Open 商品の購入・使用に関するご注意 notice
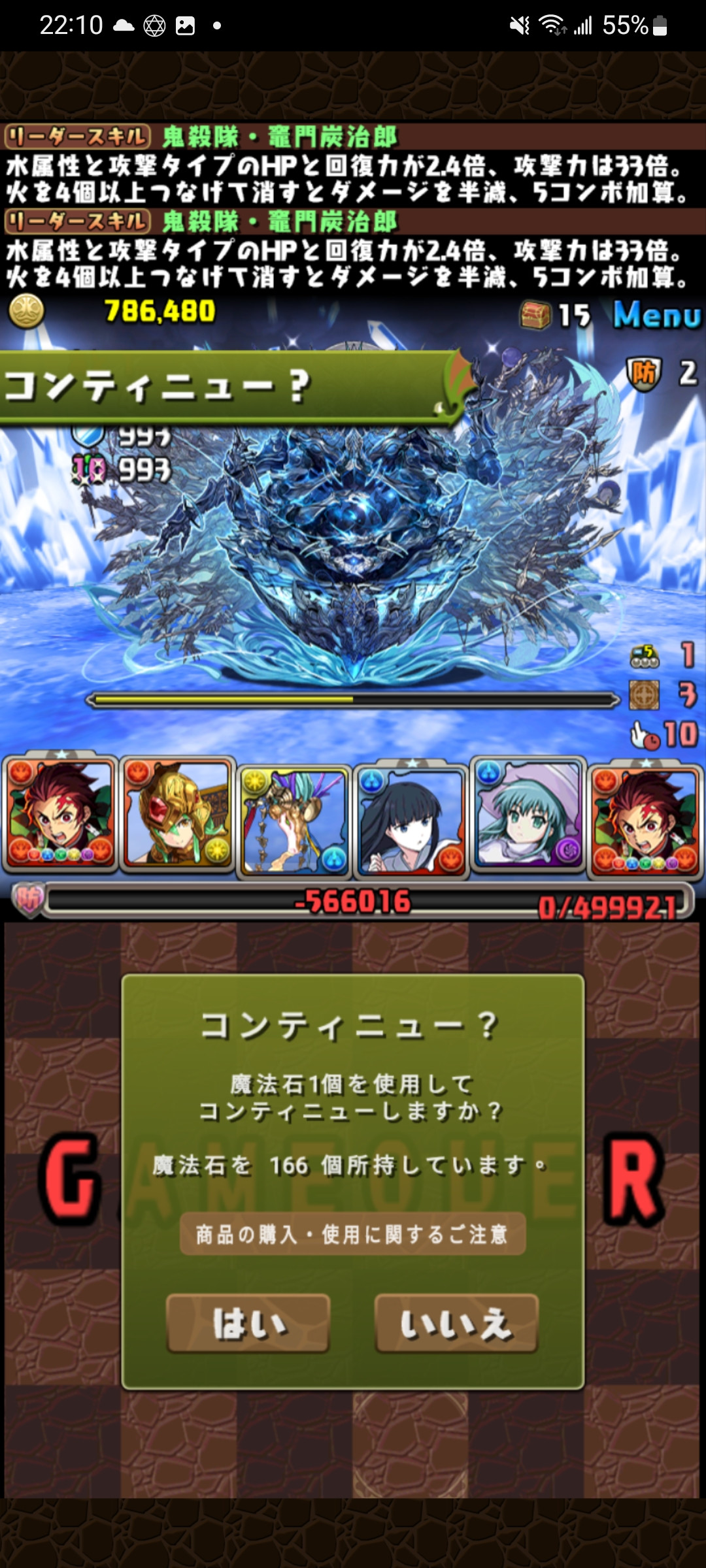The height and width of the screenshot is (1568, 706). pos(352,1234)
